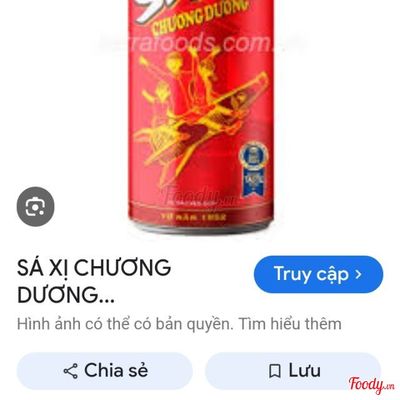Save the image with Lưu
Screen dimensions: 400x400
click(x=293, y=371)
